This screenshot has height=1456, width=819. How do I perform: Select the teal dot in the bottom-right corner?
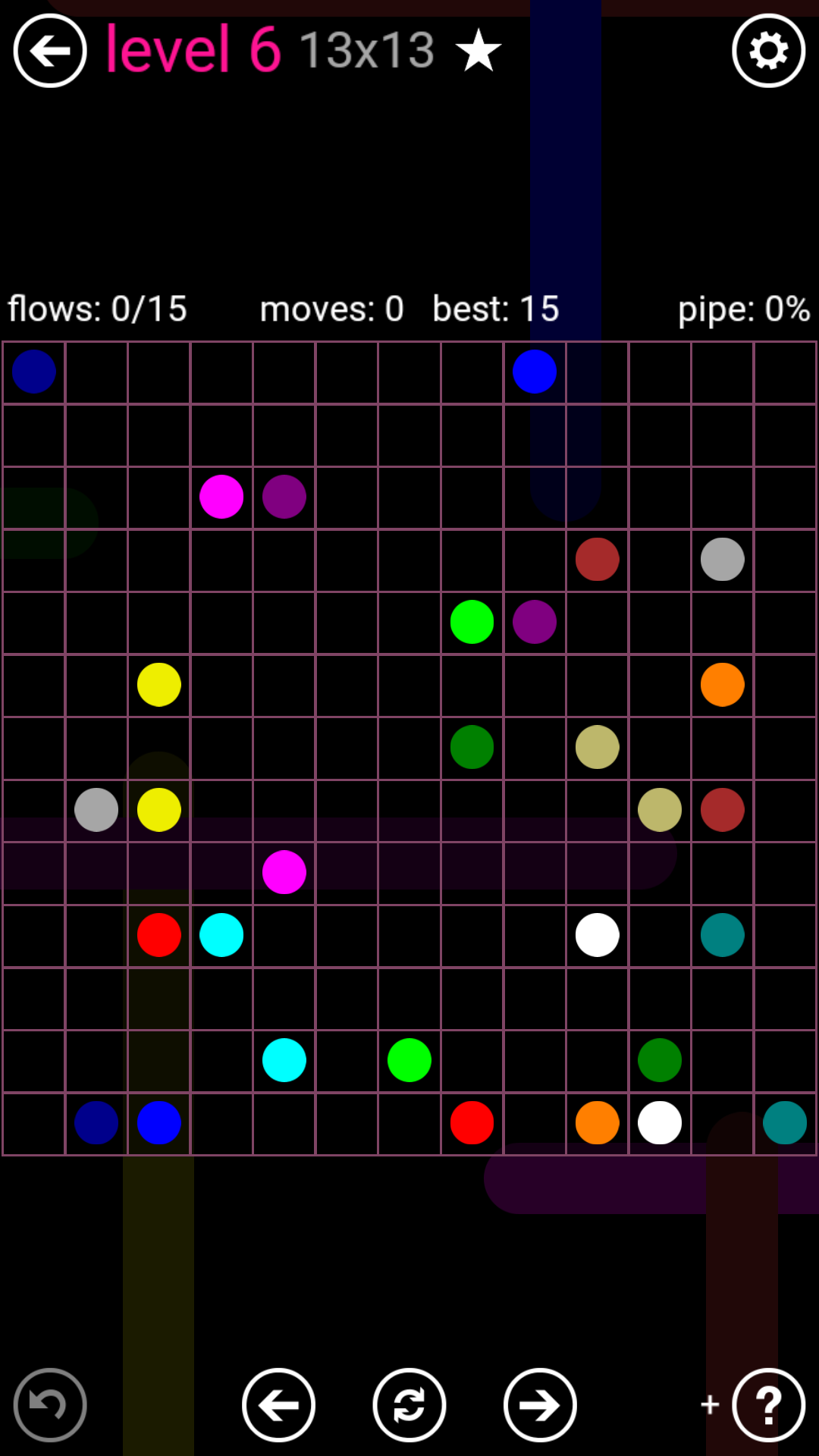785,1122
